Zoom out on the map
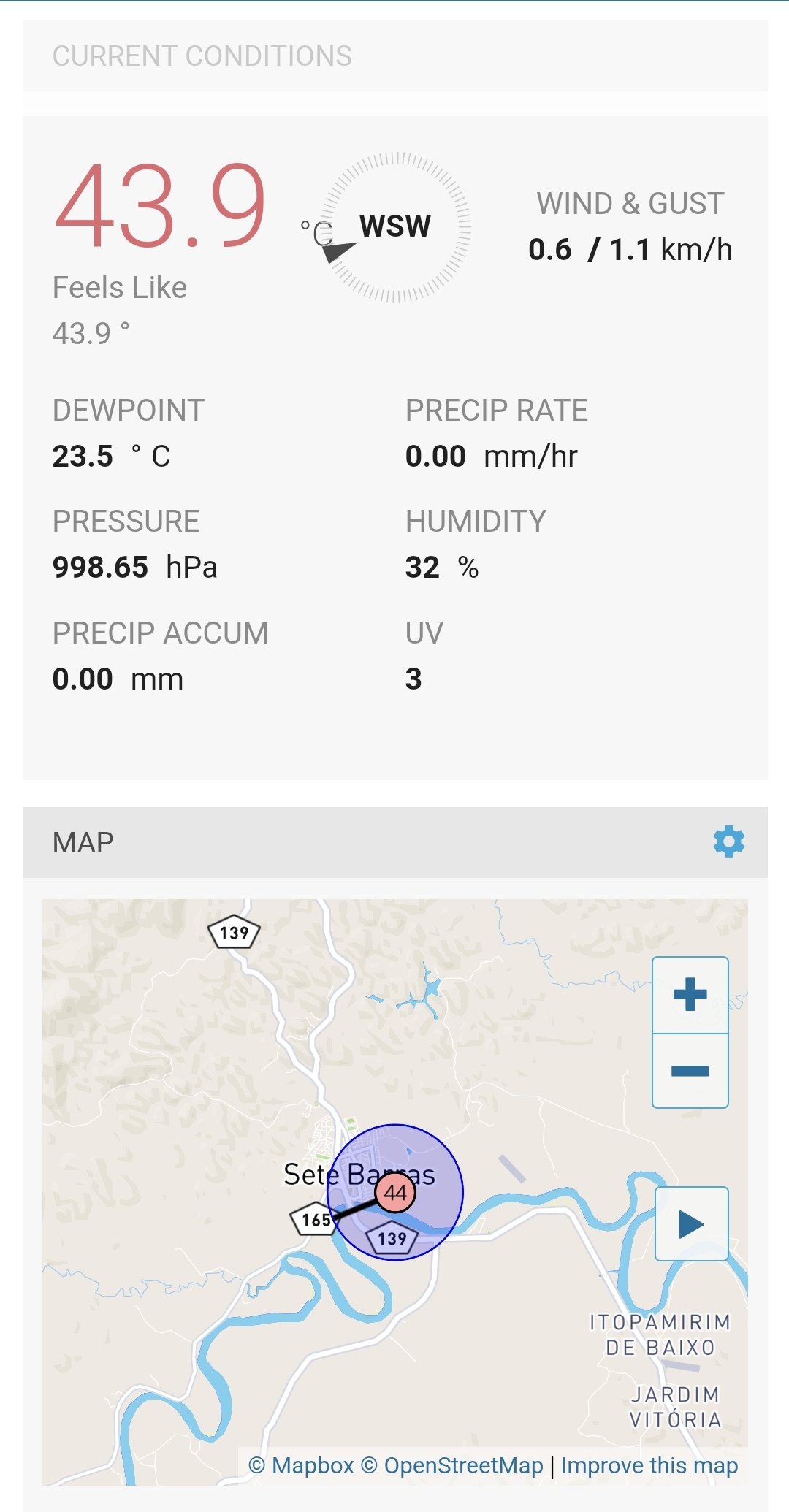This screenshot has width=789, height=1512. click(x=690, y=1071)
